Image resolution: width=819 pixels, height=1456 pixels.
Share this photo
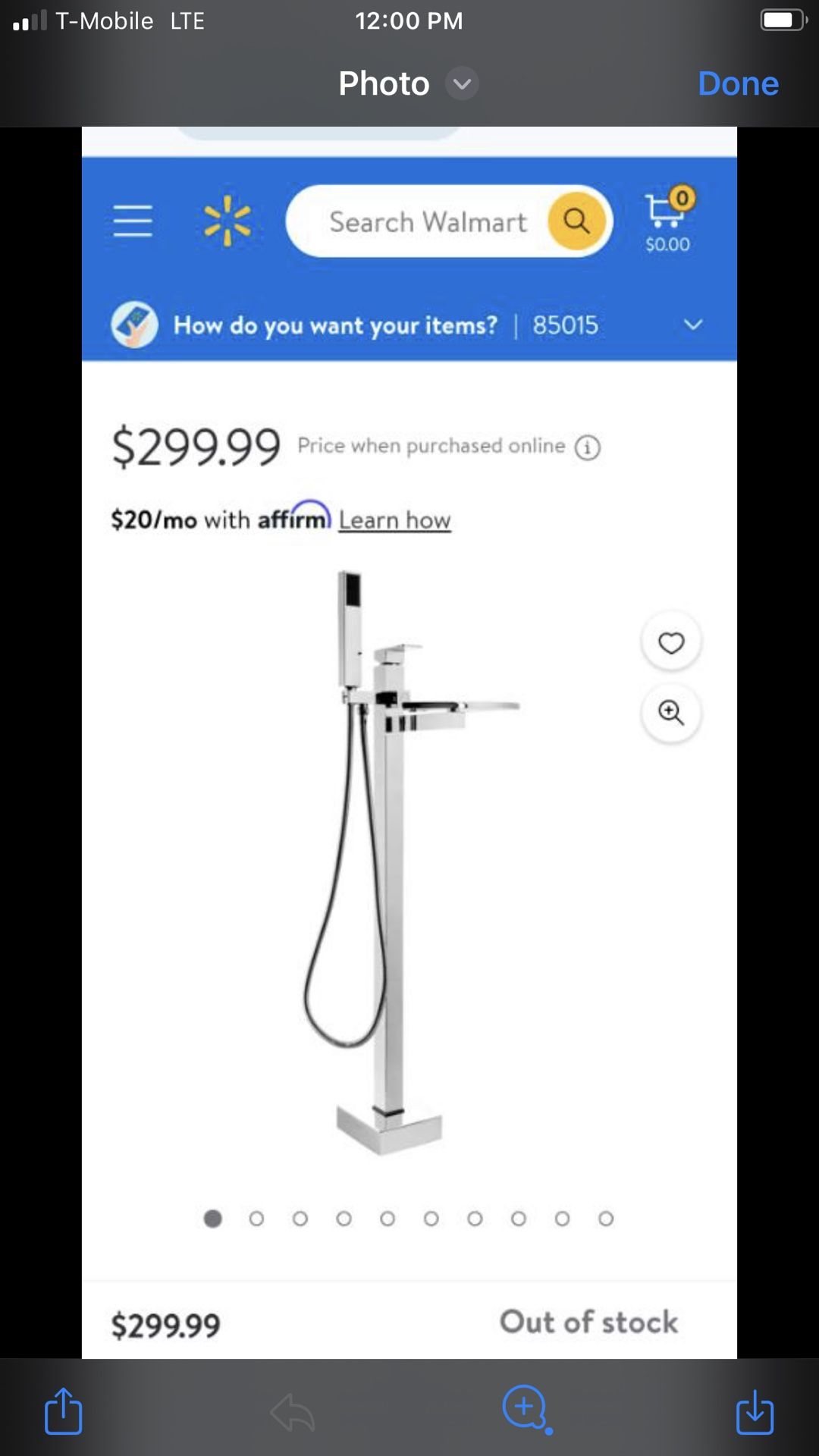pos(63,1410)
